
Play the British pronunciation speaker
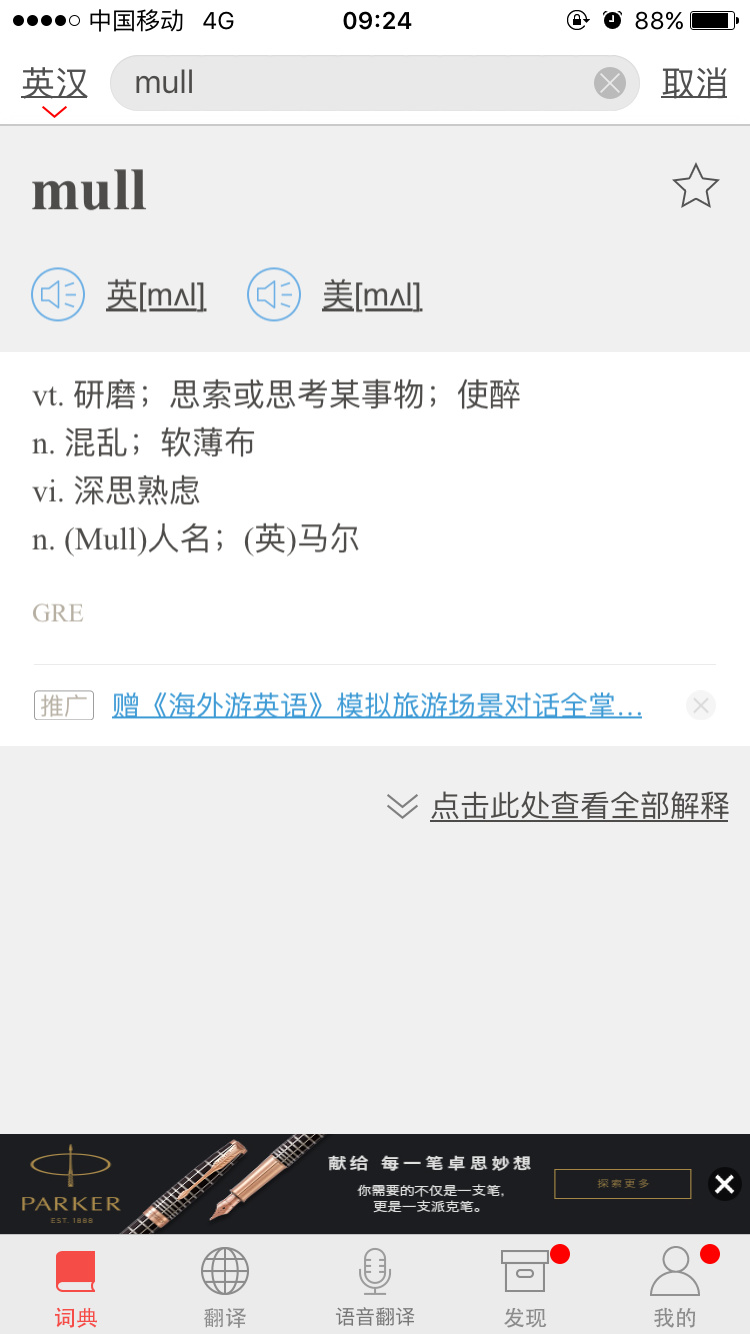58,295
